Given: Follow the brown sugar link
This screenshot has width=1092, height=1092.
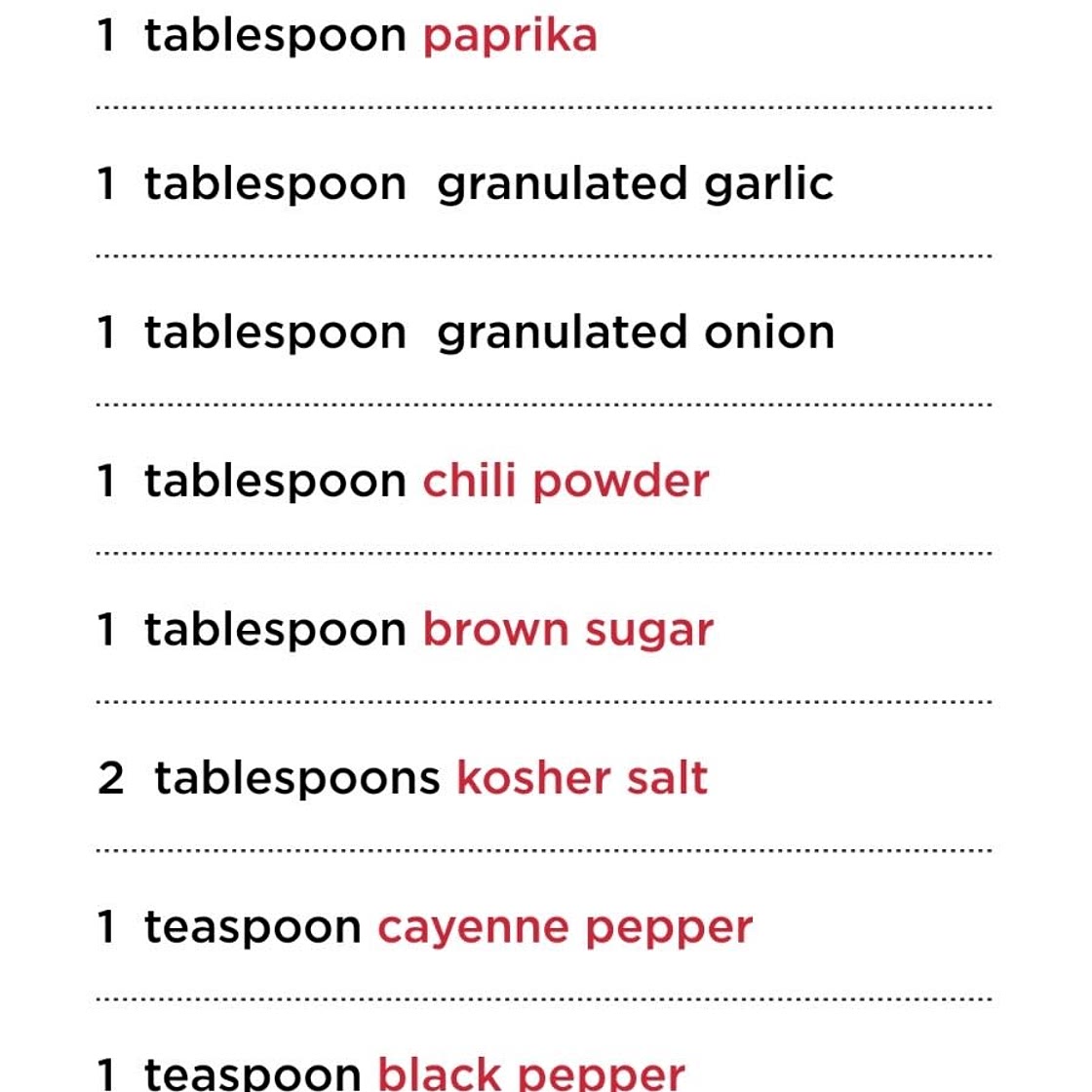Looking at the screenshot, I should [x=567, y=630].
